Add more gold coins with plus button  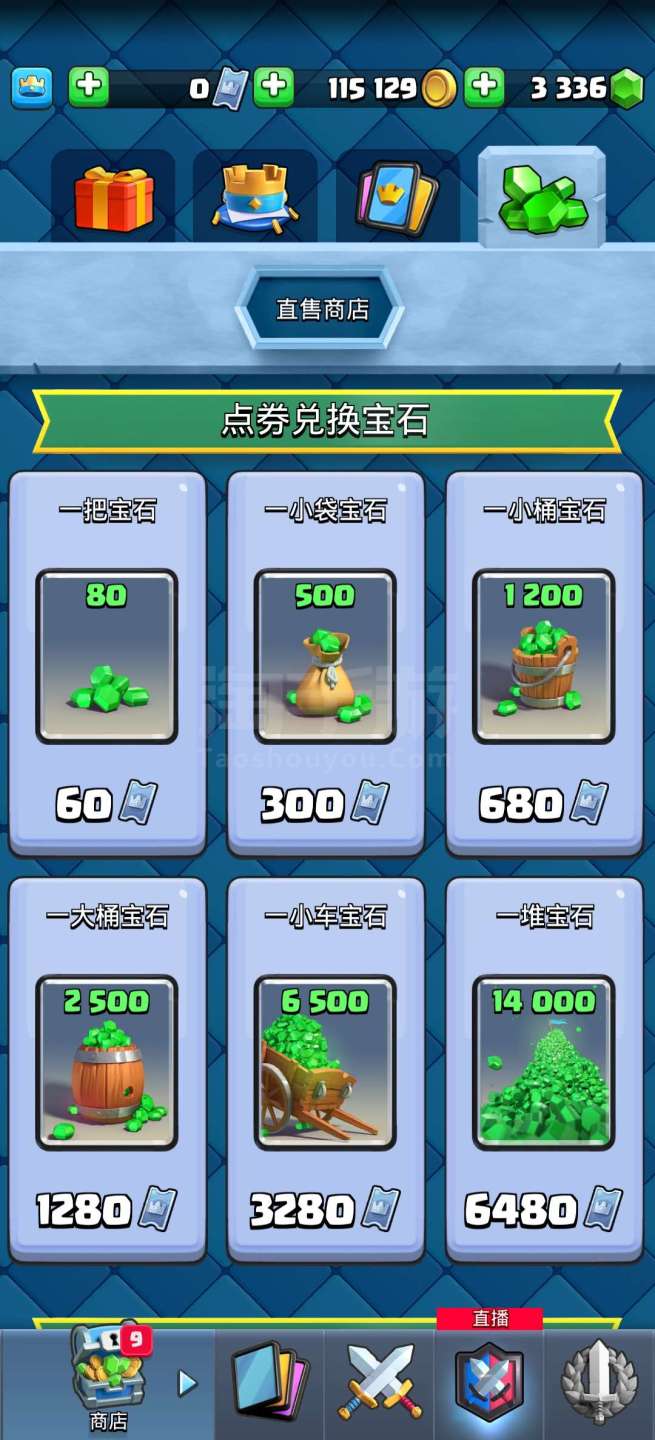click(485, 88)
